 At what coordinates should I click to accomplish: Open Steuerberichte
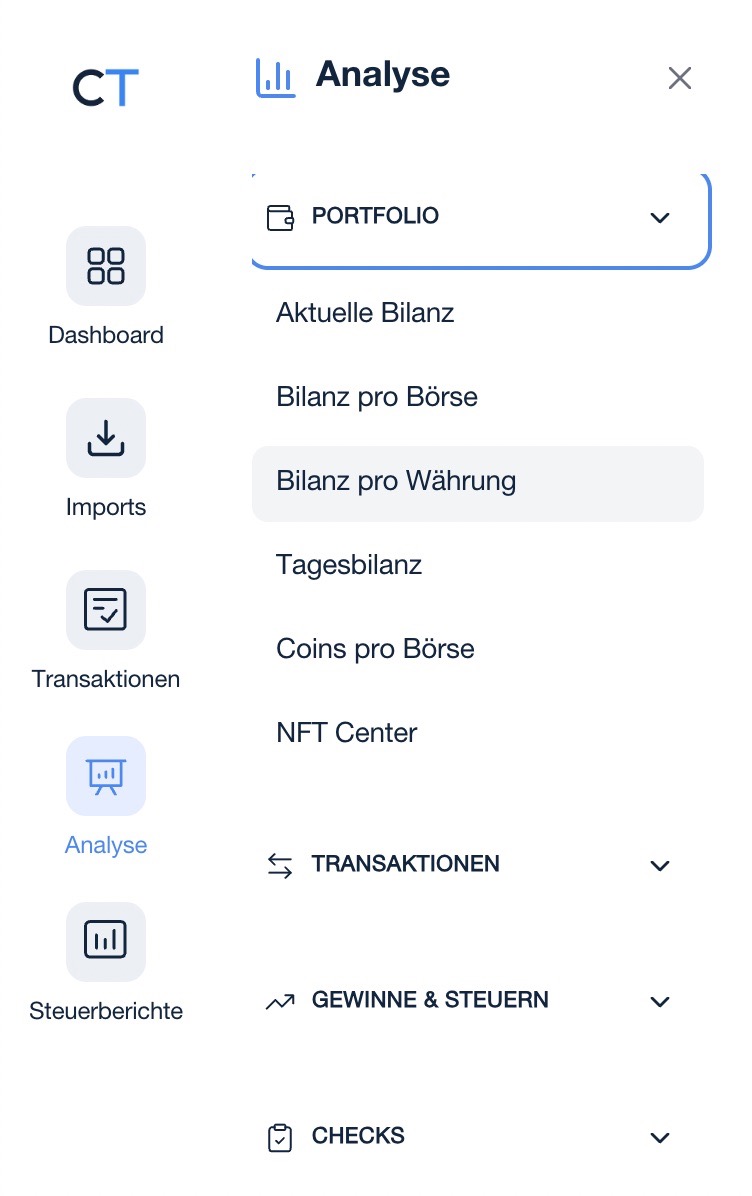click(106, 943)
